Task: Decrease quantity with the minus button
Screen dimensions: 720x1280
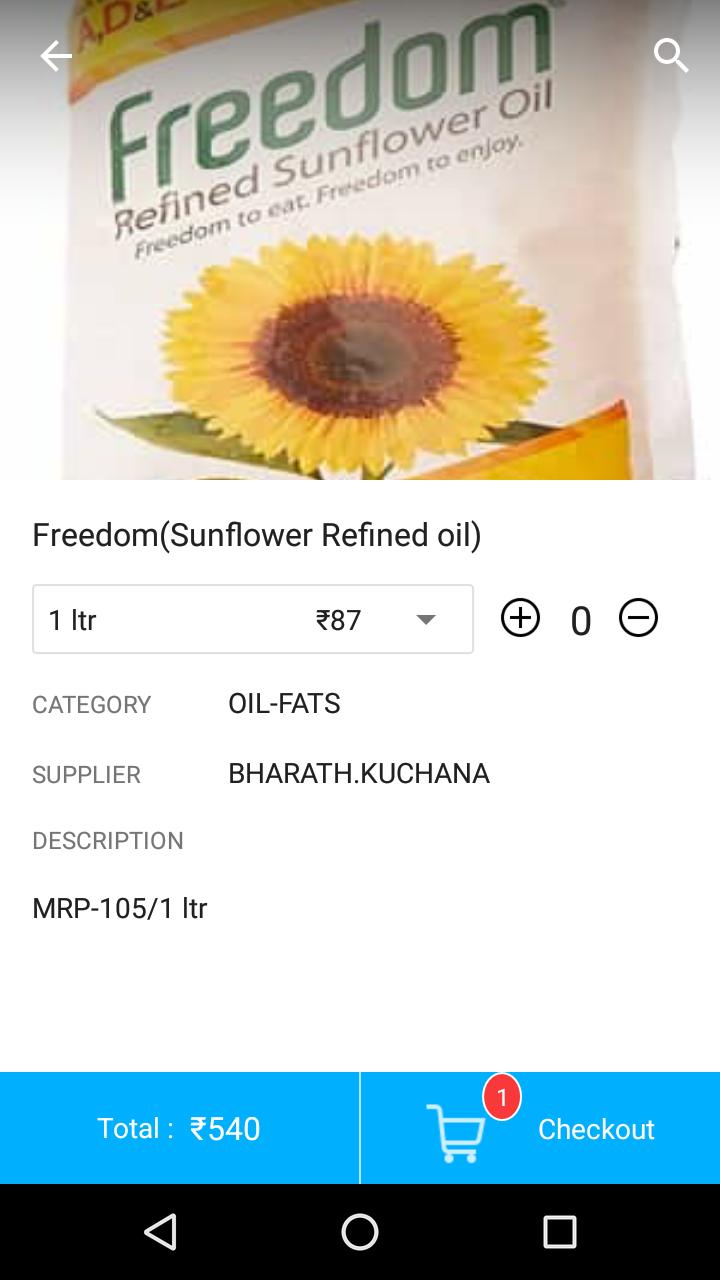Action: [x=638, y=618]
